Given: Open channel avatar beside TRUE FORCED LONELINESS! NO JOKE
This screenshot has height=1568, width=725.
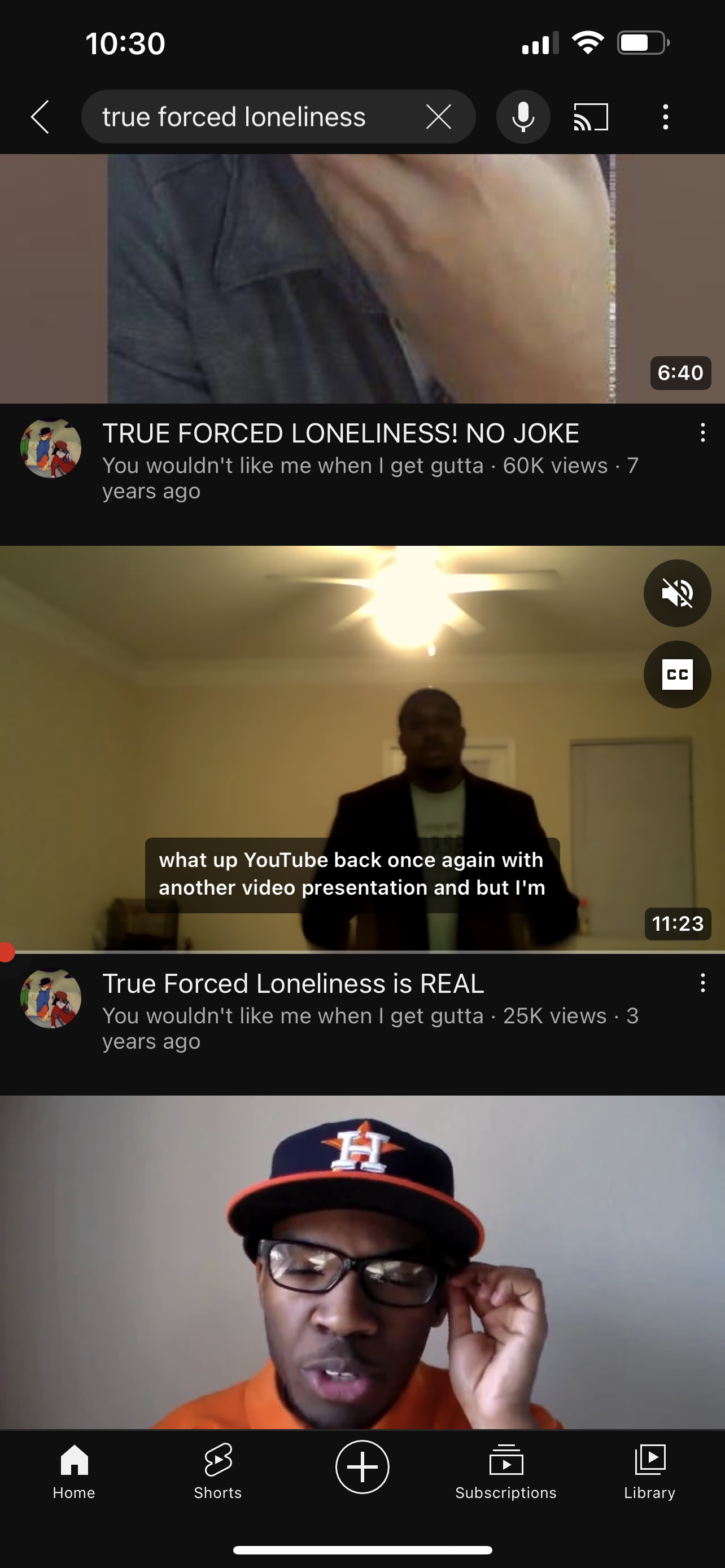Looking at the screenshot, I should click(x=51, y=448).
